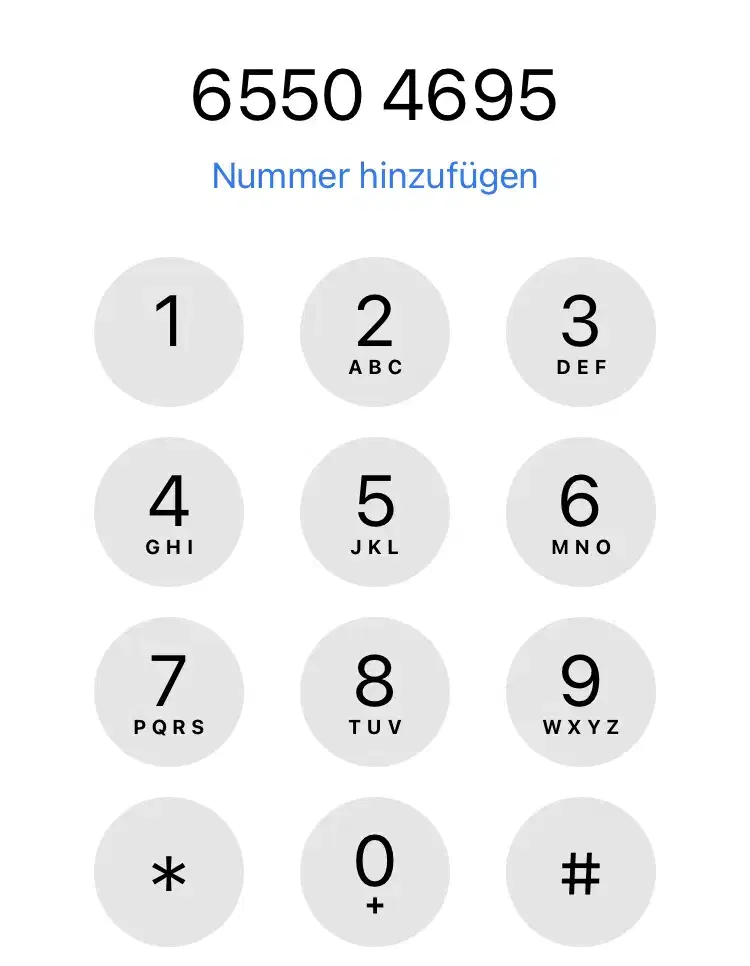Enter the 8 TUV key
The height and width of the screenshot is (966, 750).
coord(375,692)
